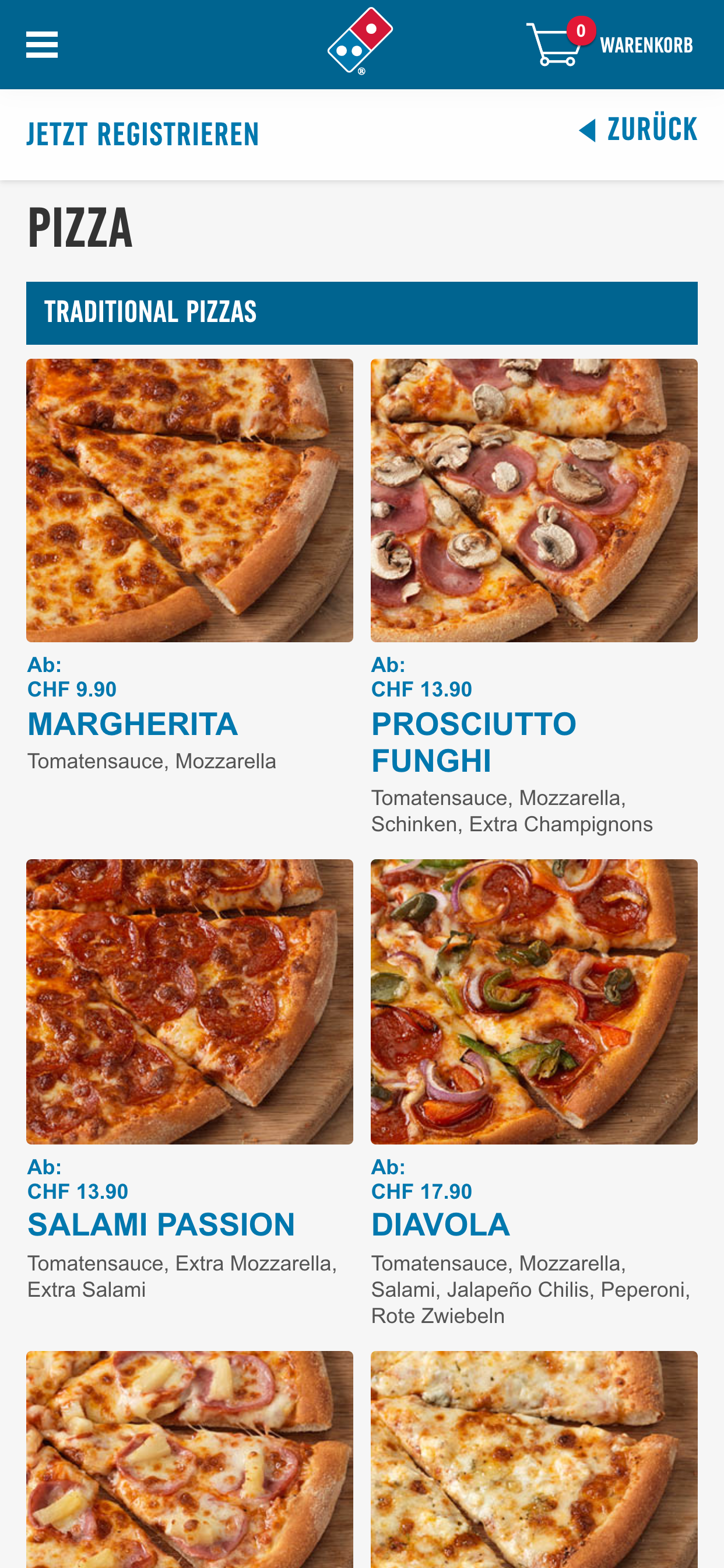Open the Margherita pizza photo

tap(189, 500)
